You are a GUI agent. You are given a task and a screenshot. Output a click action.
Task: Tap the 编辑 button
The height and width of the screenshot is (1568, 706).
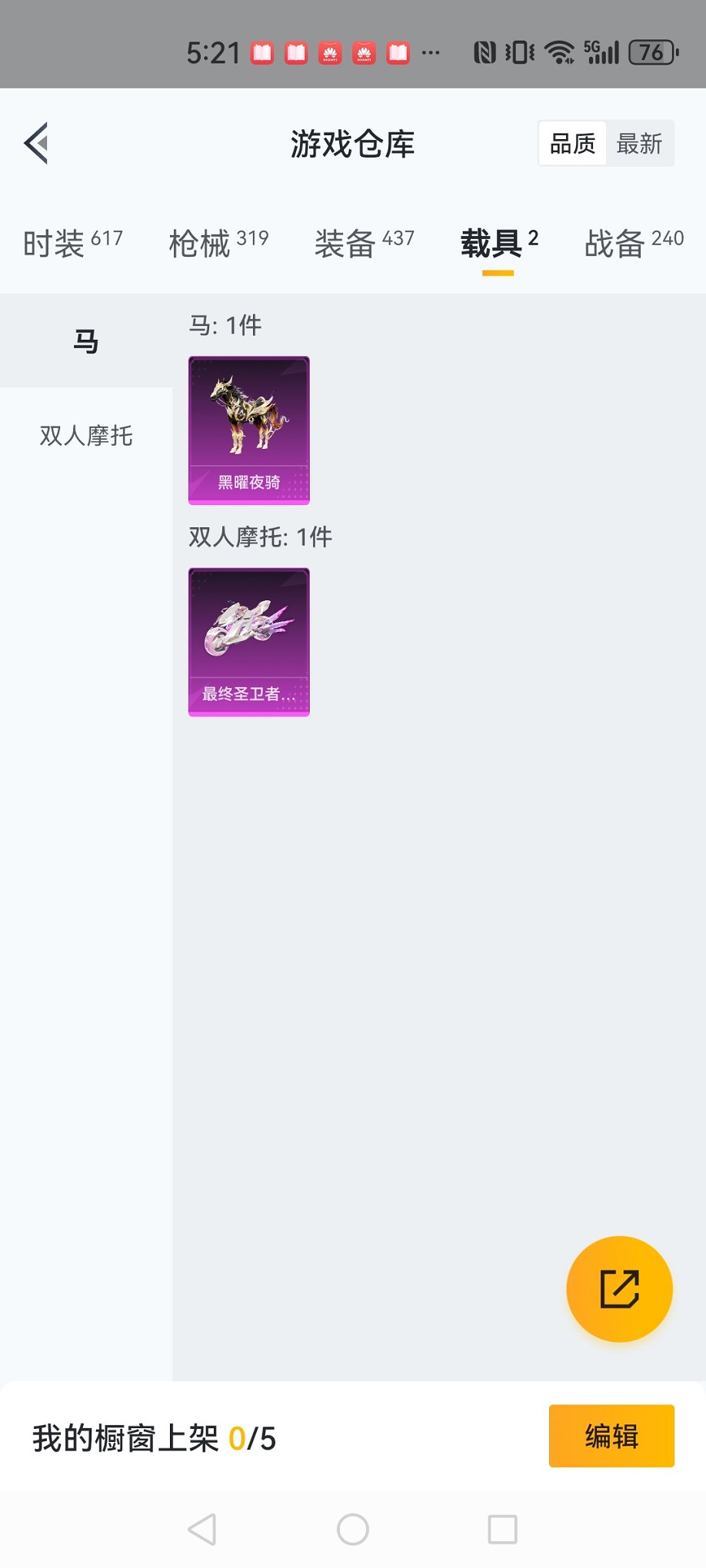tap(611, 1437)
